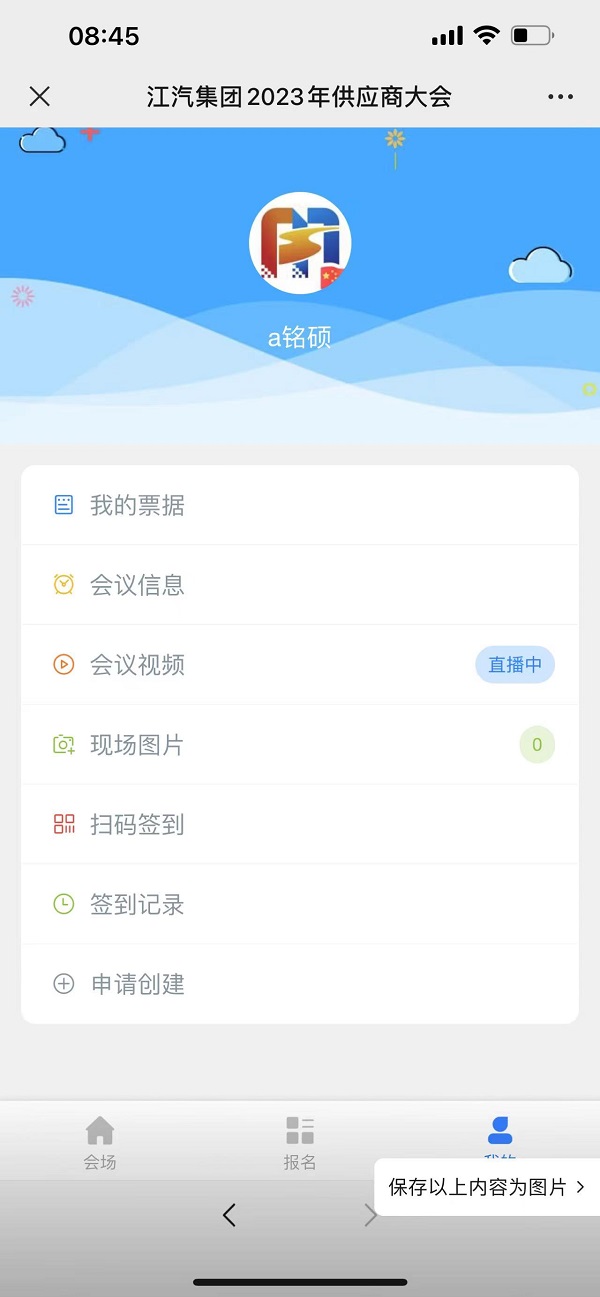
Task: Select 申请创建 option
Action: click(299, 984)
